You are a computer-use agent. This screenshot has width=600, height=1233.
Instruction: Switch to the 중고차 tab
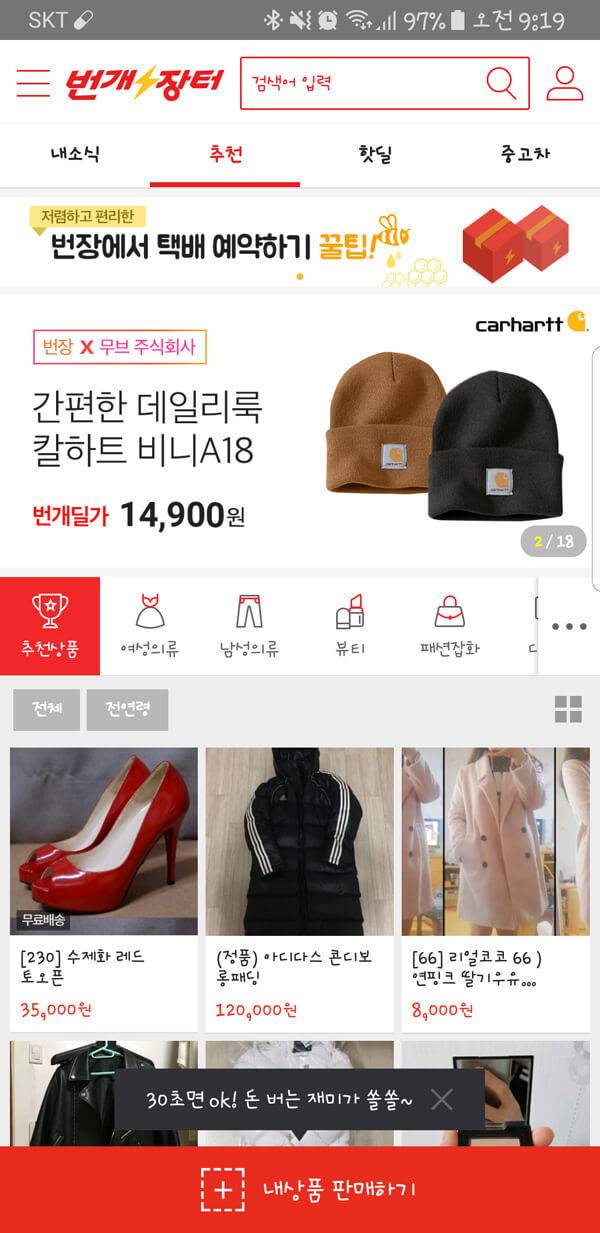point(525,154)
